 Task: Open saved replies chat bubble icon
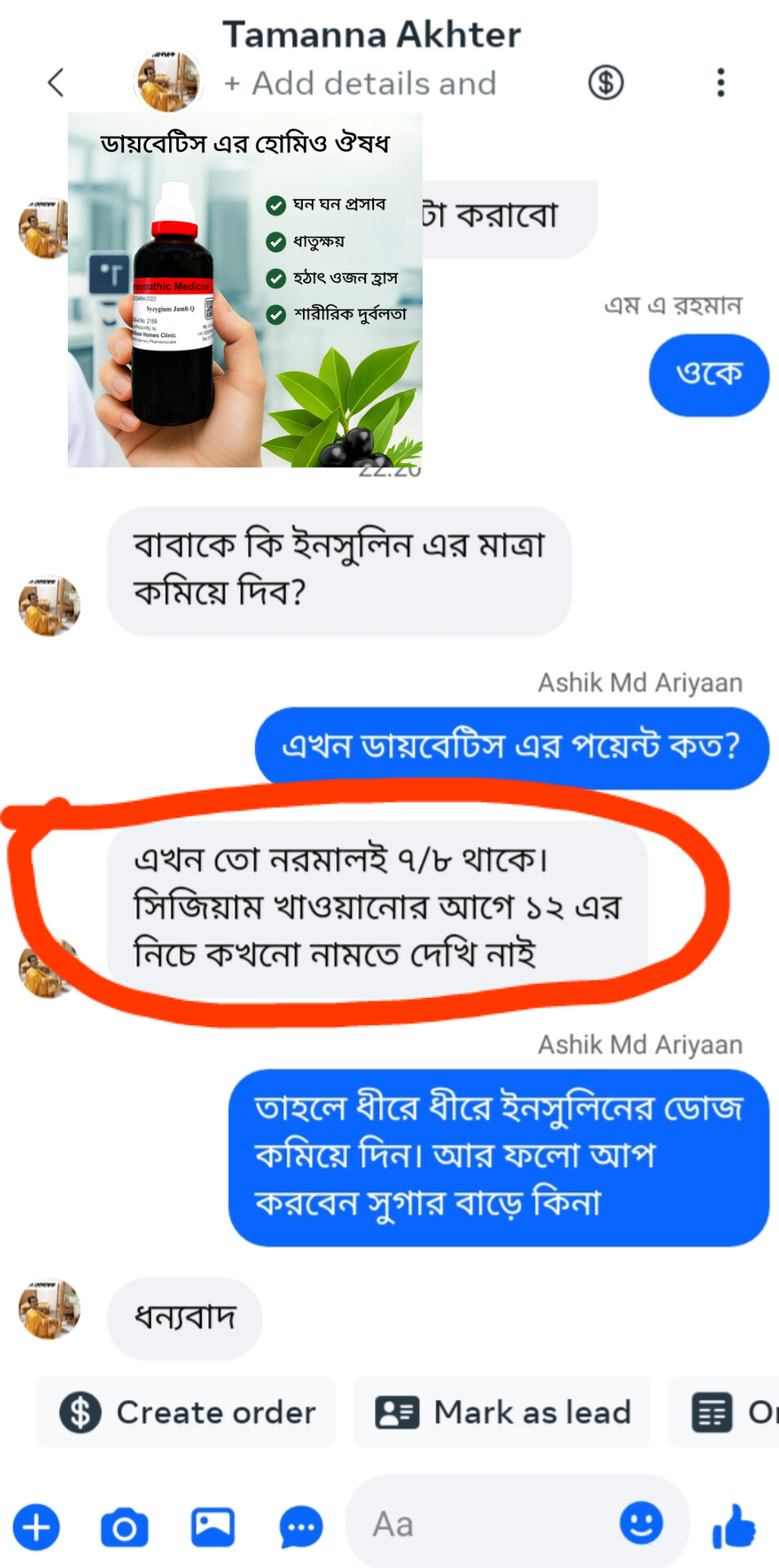(300, 1527)
